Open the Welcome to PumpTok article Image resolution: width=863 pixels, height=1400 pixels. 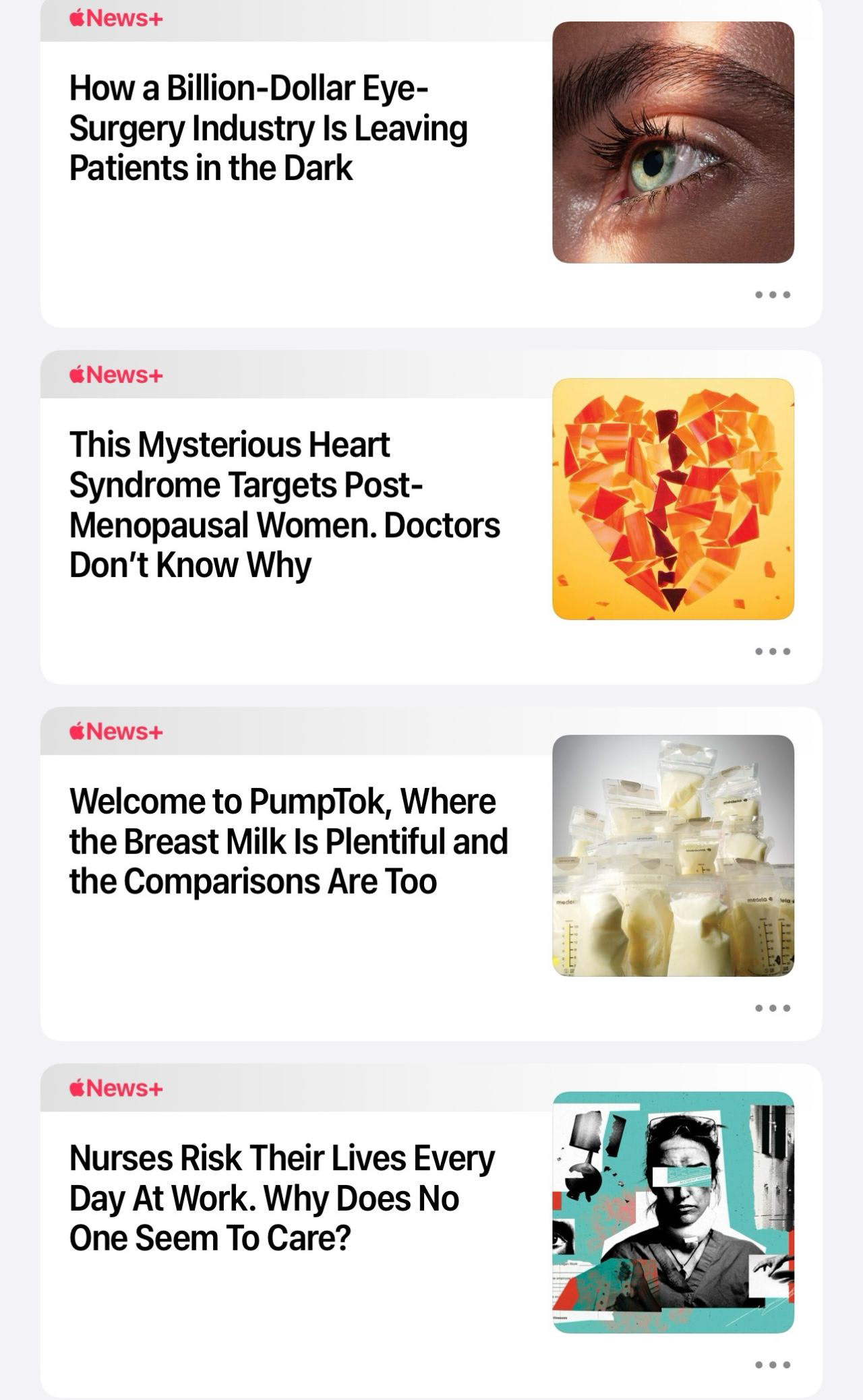pos(289,841)
